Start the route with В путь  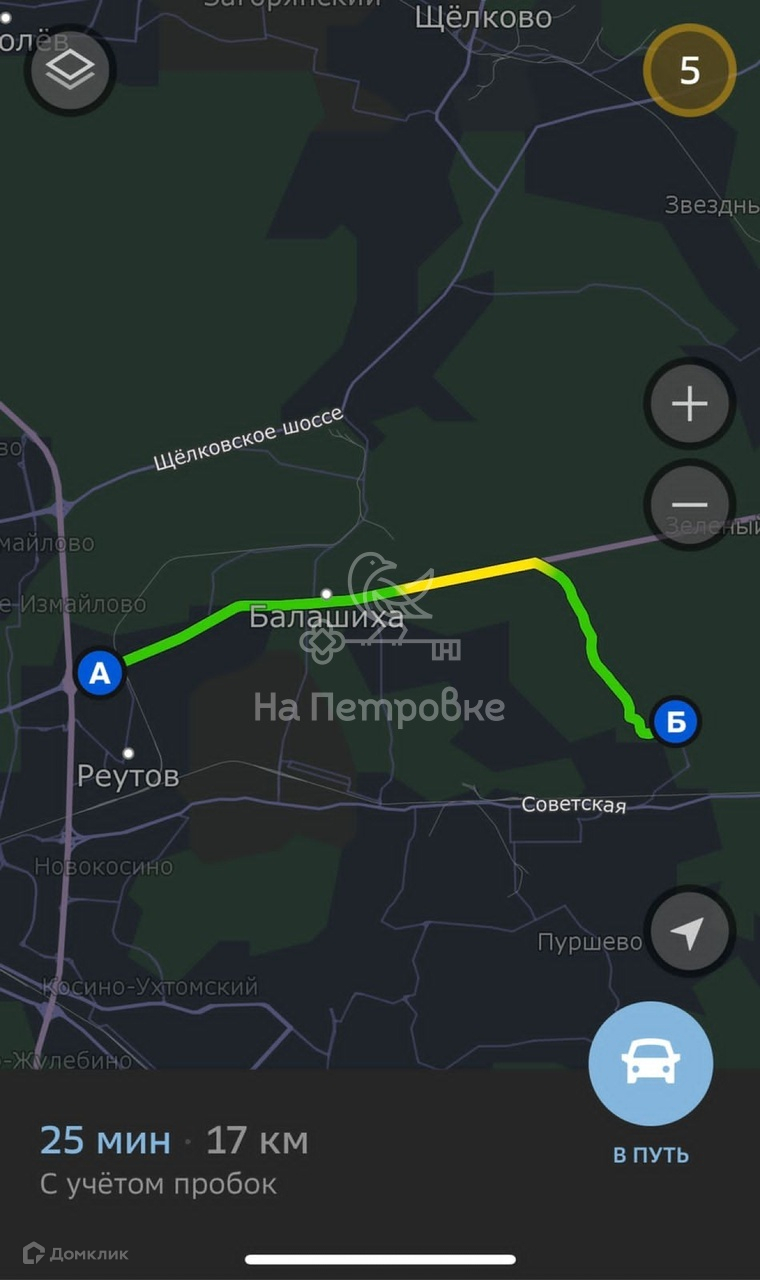click(x=651, y=1065)
